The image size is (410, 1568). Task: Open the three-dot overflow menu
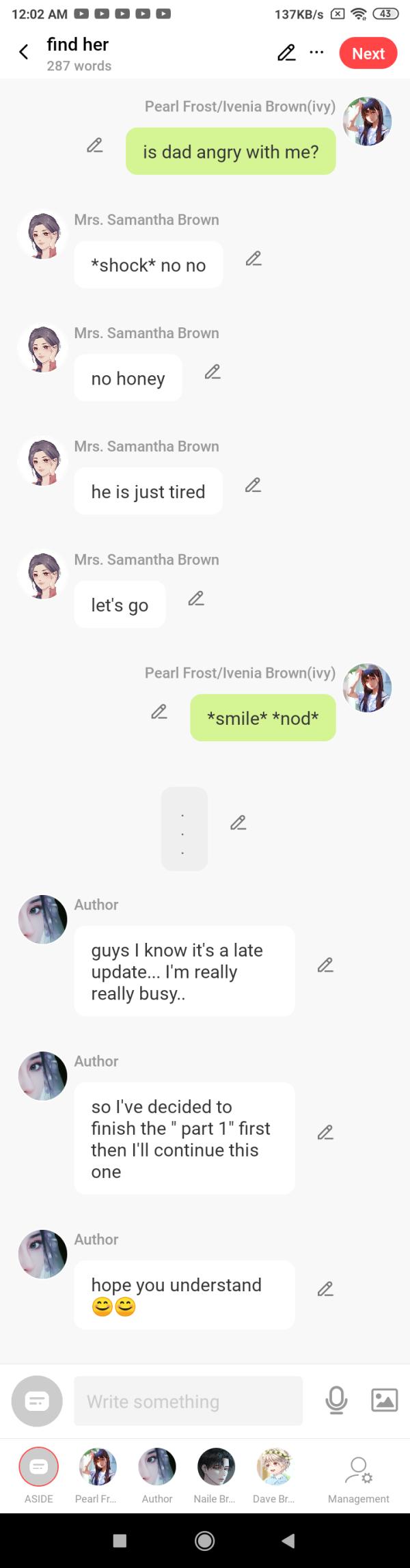(x=316, y=53)
